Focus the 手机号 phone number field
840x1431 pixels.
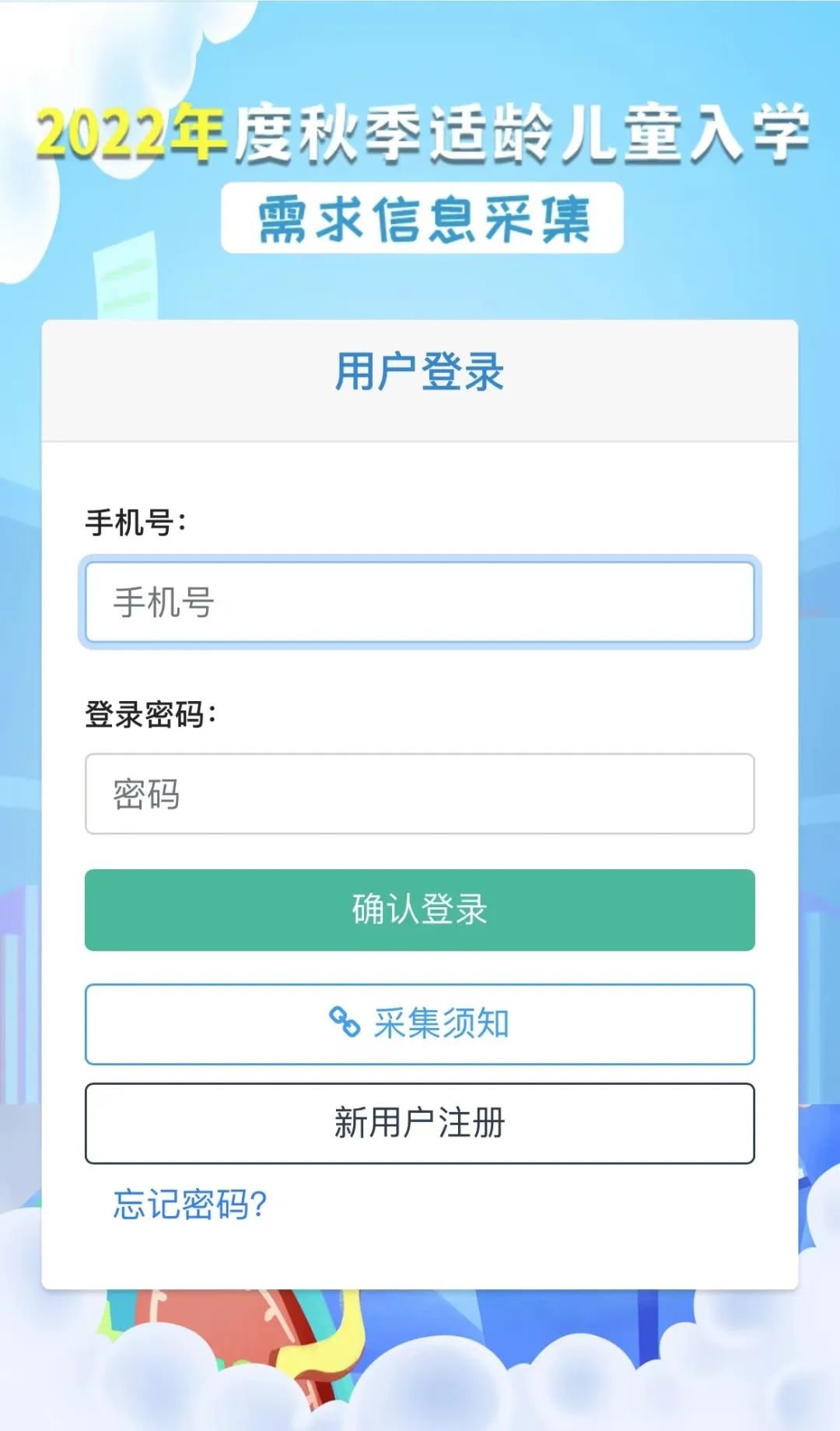(x=419, y=602)
